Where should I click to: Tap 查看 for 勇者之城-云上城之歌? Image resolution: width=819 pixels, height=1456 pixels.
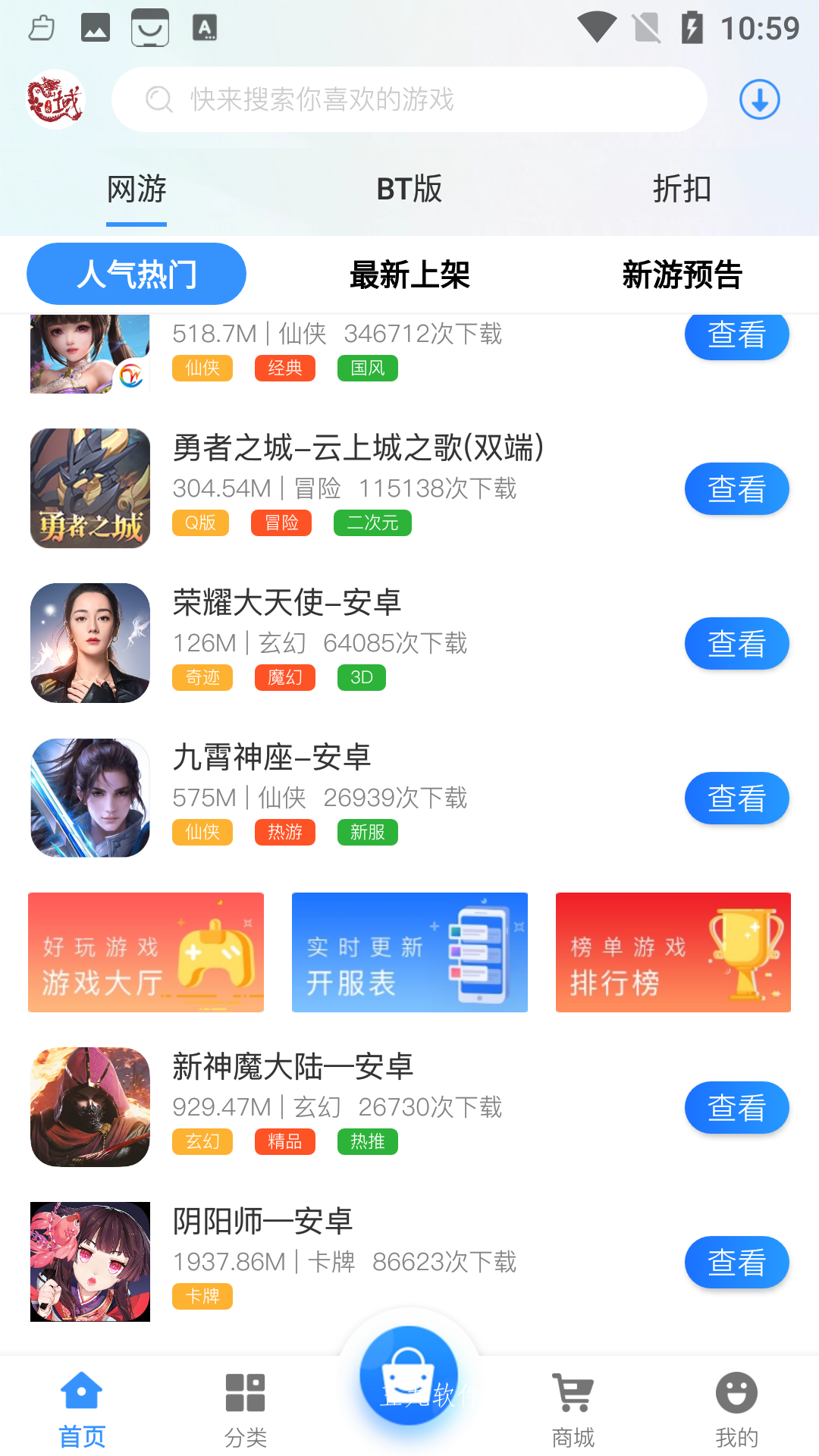point(736,489)
